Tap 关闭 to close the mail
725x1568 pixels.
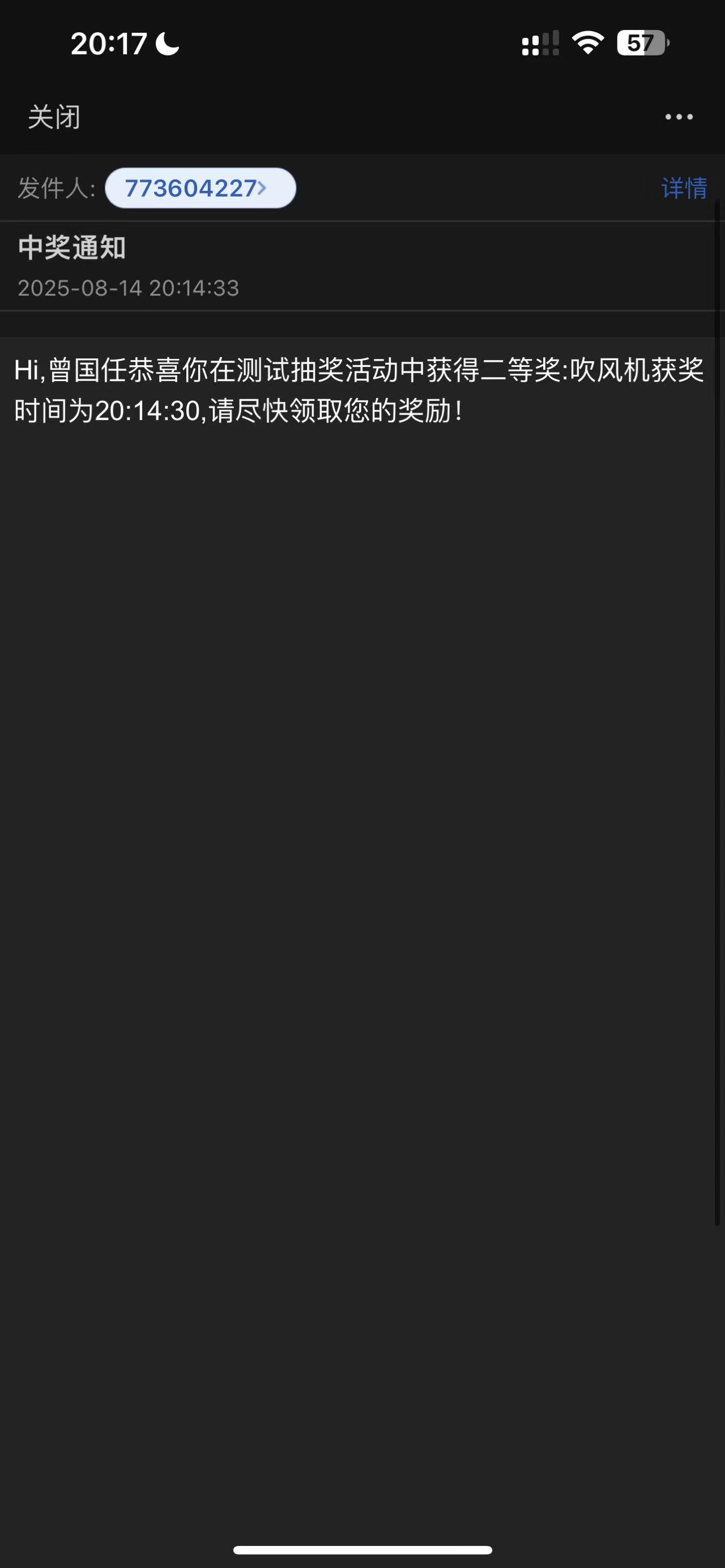(54, 117)
